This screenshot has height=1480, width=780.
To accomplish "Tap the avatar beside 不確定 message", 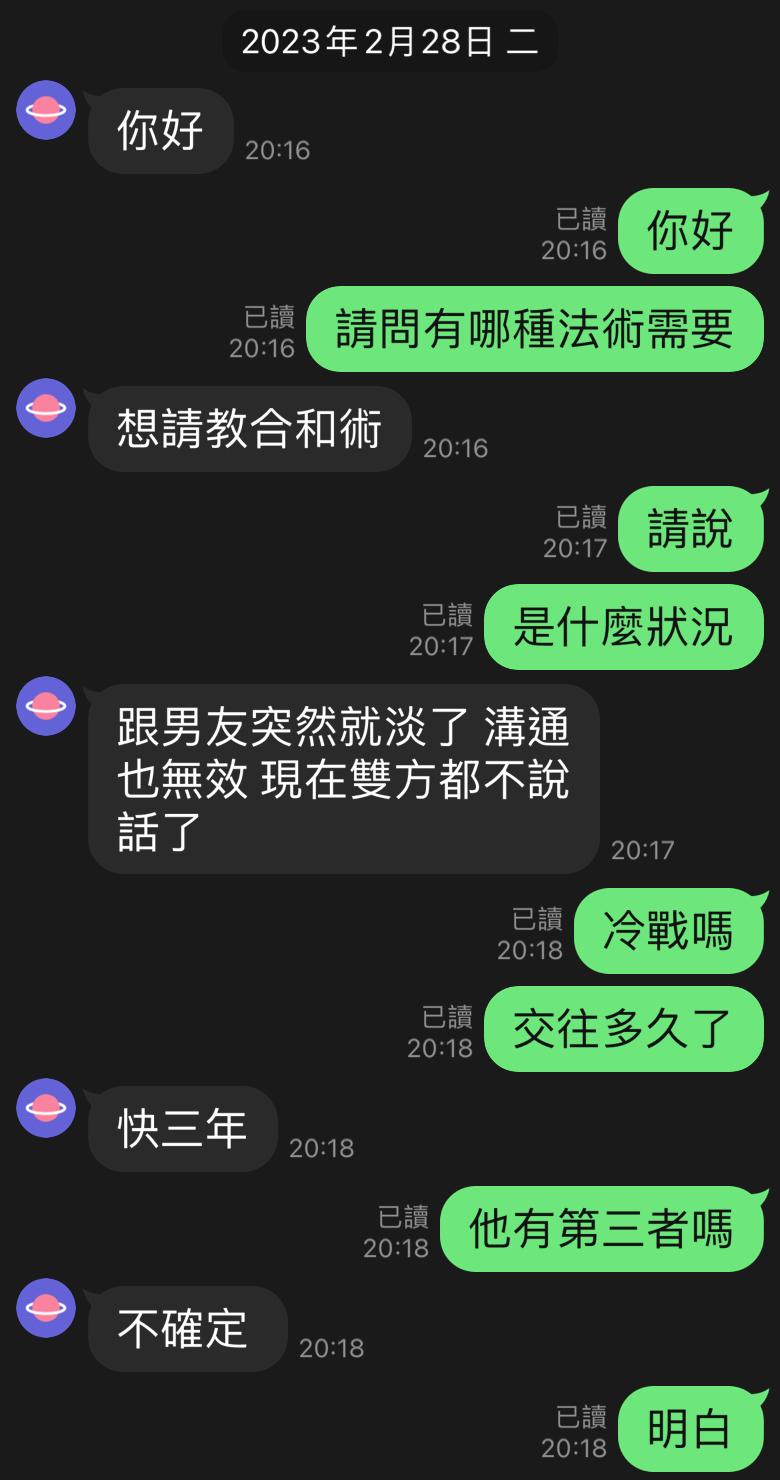I will coord(46,1307).
